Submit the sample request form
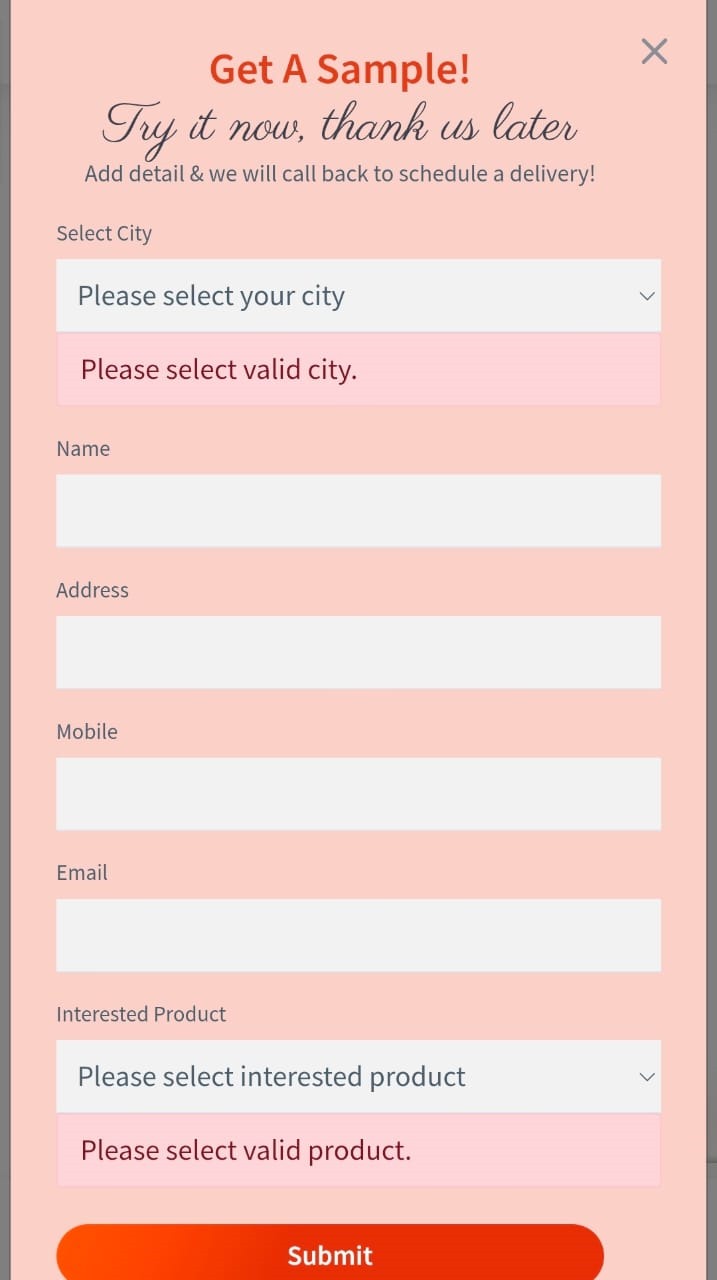The image size is (717, 1280). tap(330, 1254)
